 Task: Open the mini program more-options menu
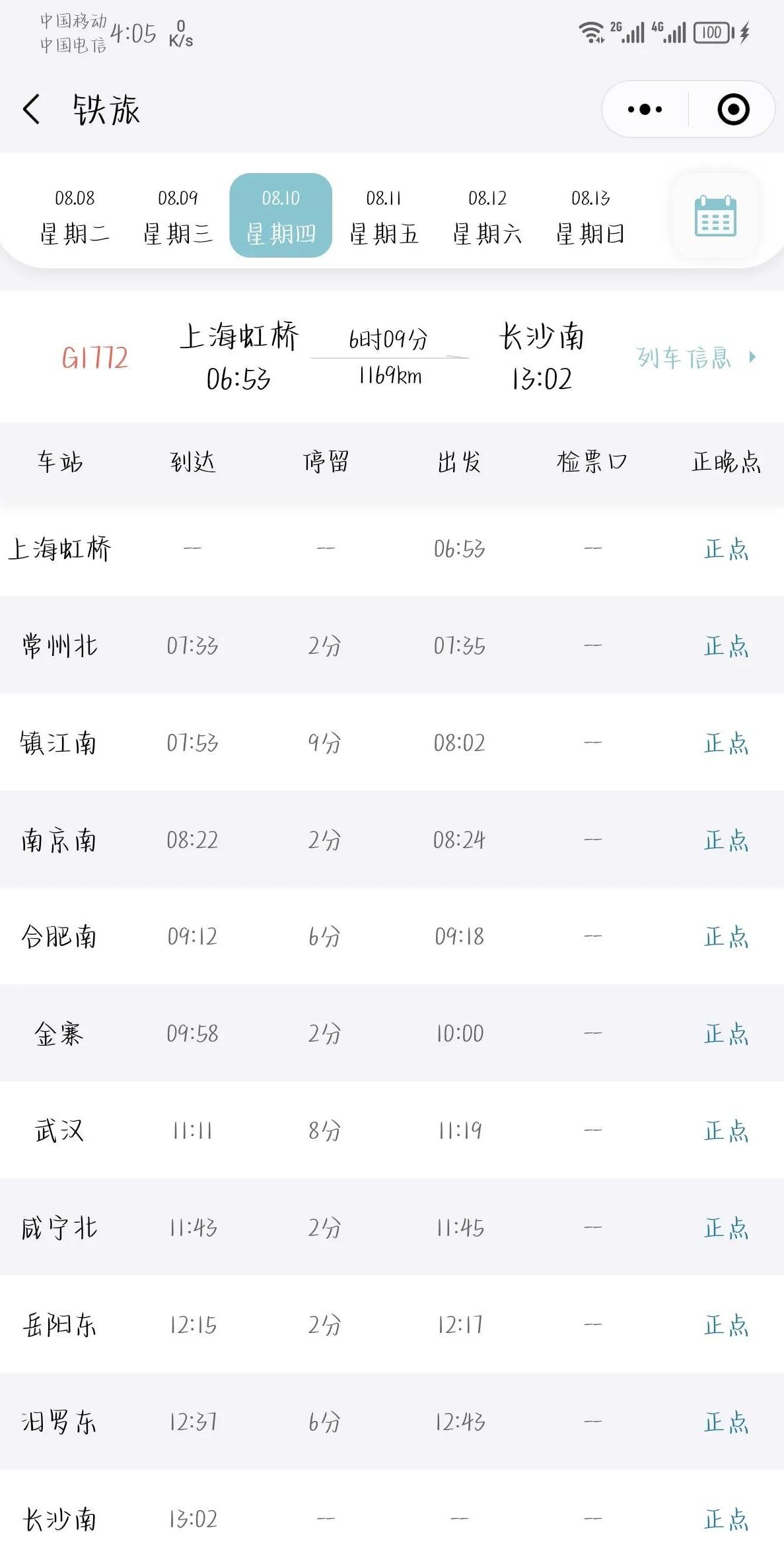[x=645, y=110]
